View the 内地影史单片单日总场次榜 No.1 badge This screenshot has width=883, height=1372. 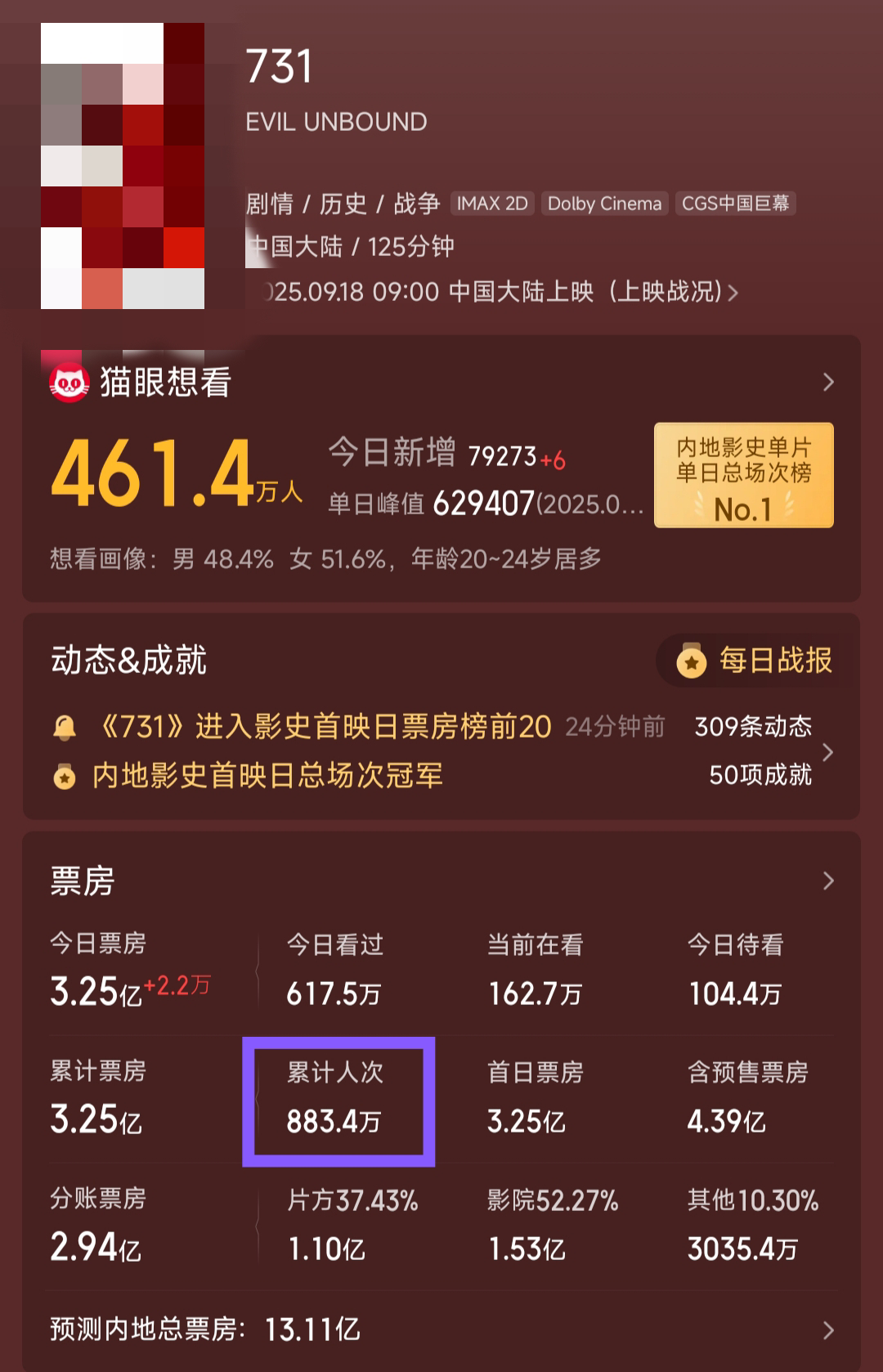(x=743, y=475)
